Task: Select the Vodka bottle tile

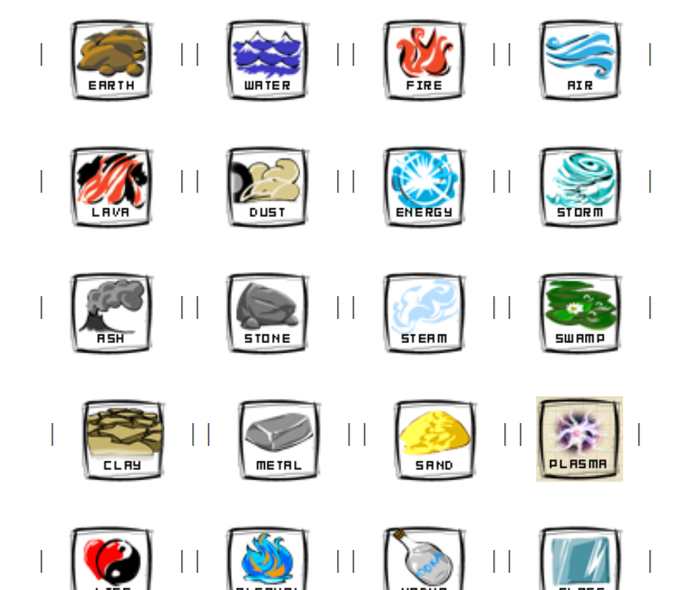Action: (x=424, y=560)
